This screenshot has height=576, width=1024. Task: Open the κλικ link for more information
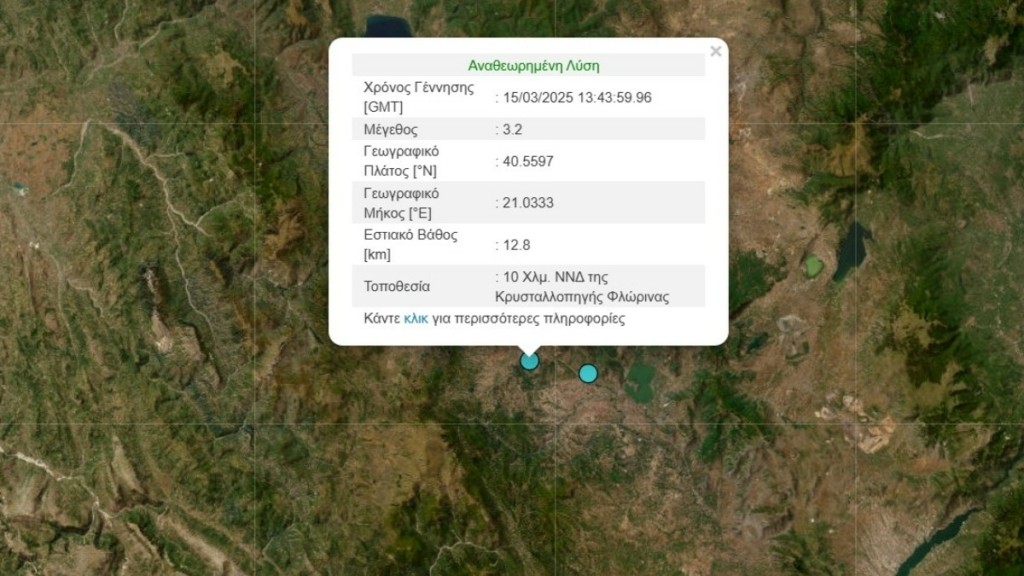[x=416, y=319]
